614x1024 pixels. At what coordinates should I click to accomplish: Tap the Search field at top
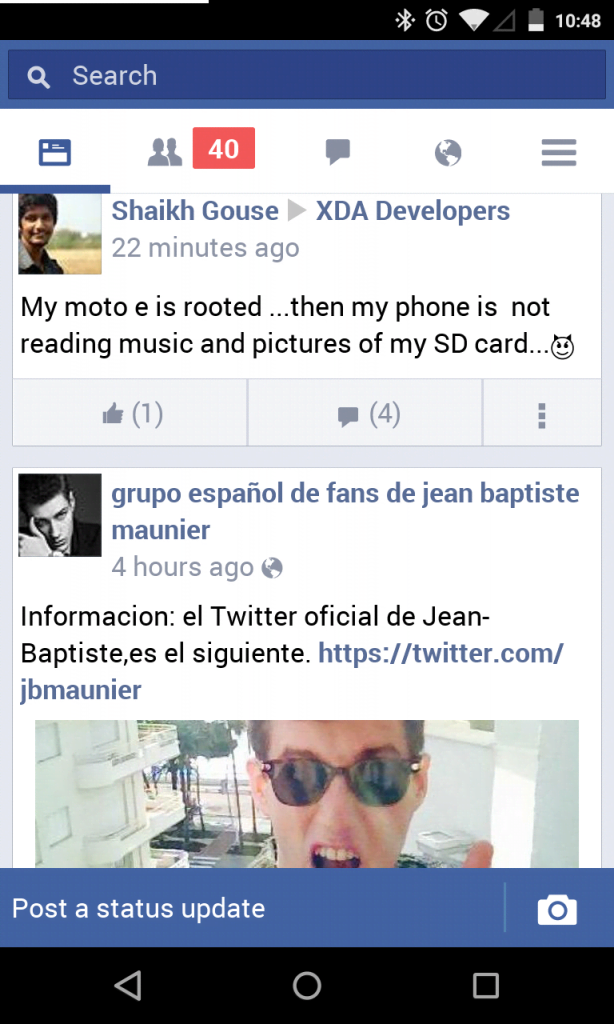pos(306,75)
